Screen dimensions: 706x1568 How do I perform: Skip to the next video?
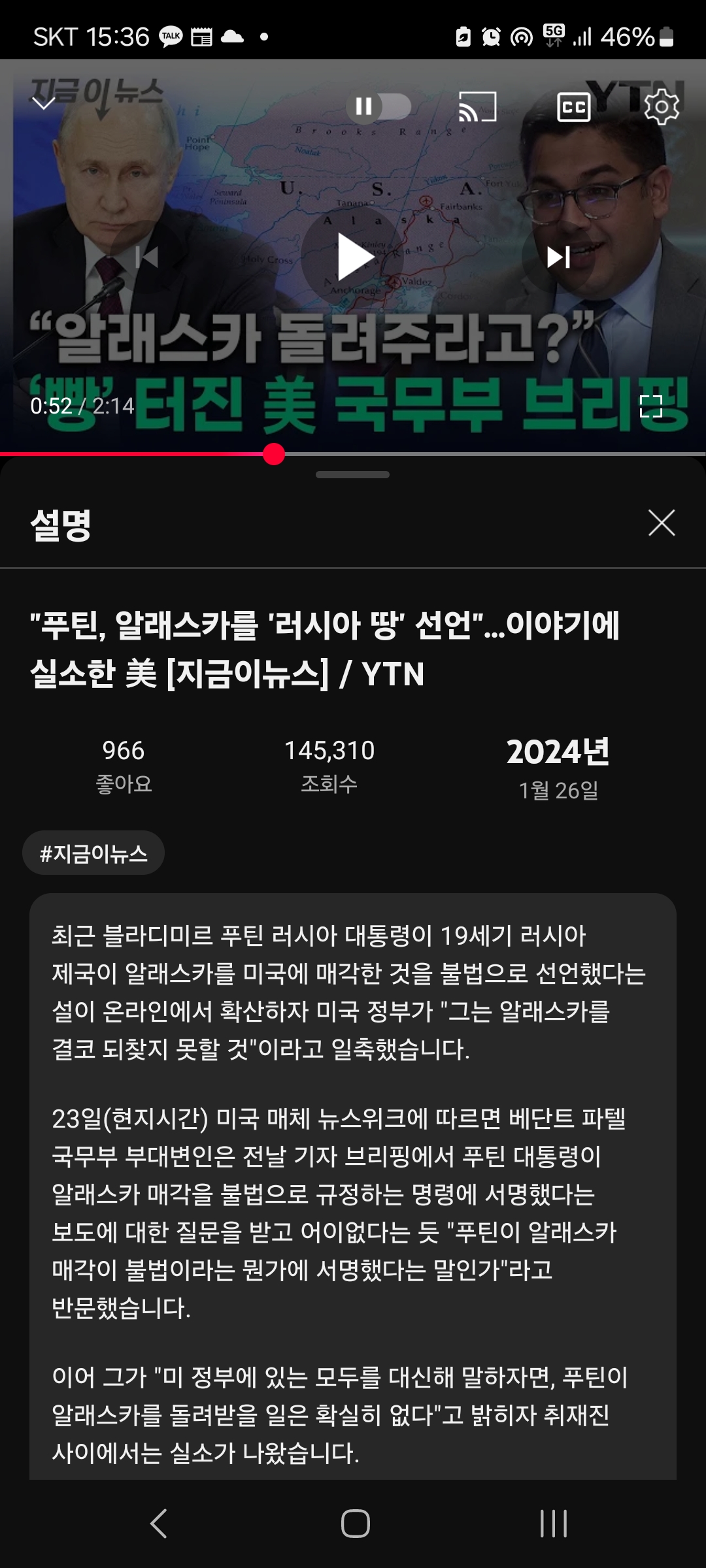(558, 257)
